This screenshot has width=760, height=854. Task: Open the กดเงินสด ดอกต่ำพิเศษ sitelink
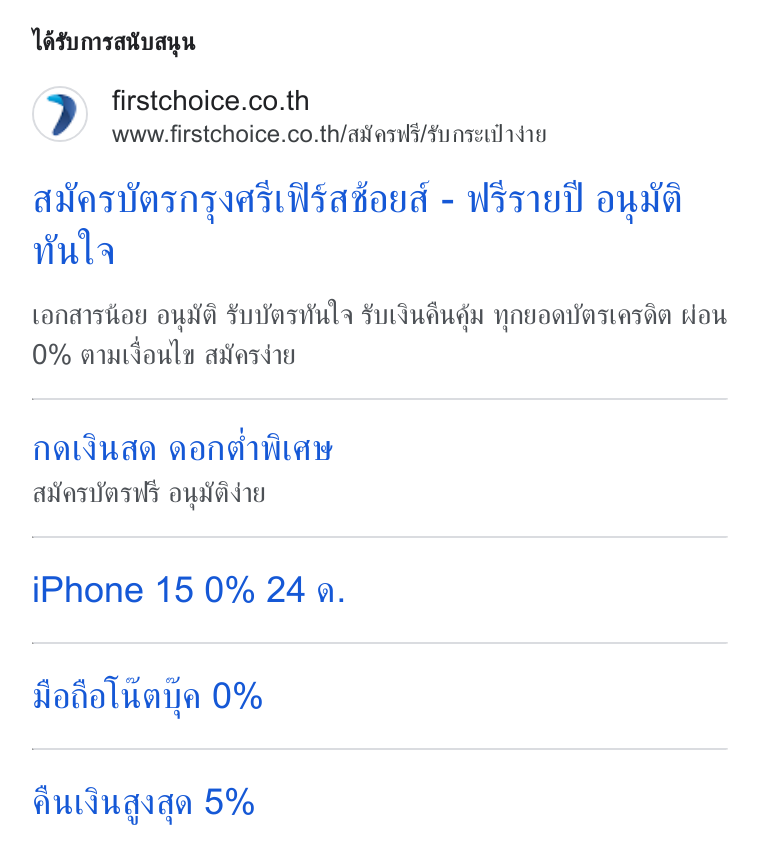(x=183, y=450)
